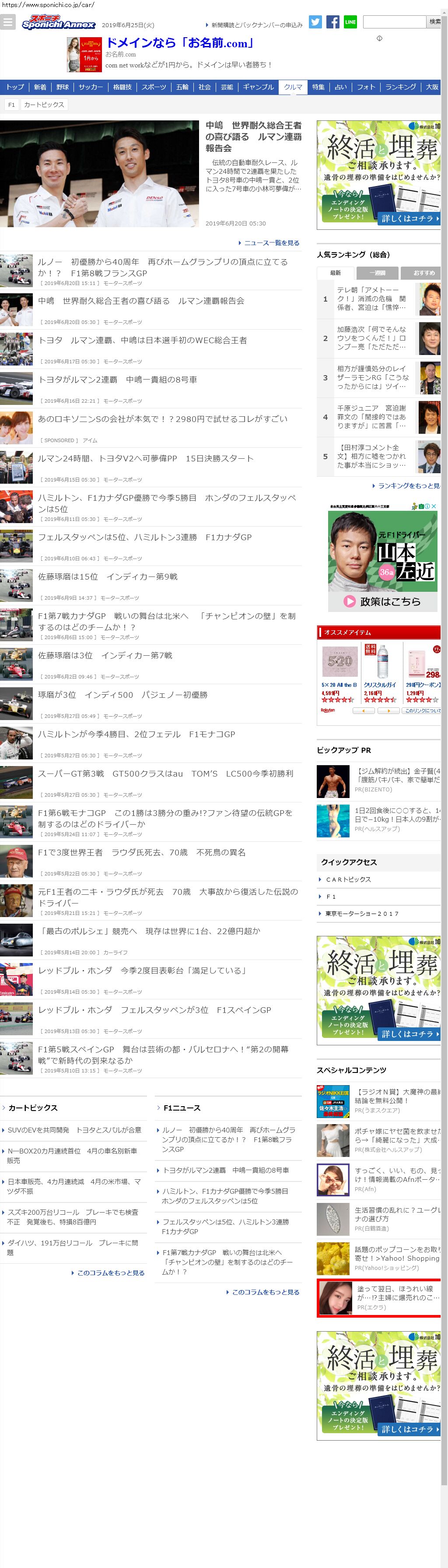
Task: Switch to the 野球 tab
Action: pos(63,87)
